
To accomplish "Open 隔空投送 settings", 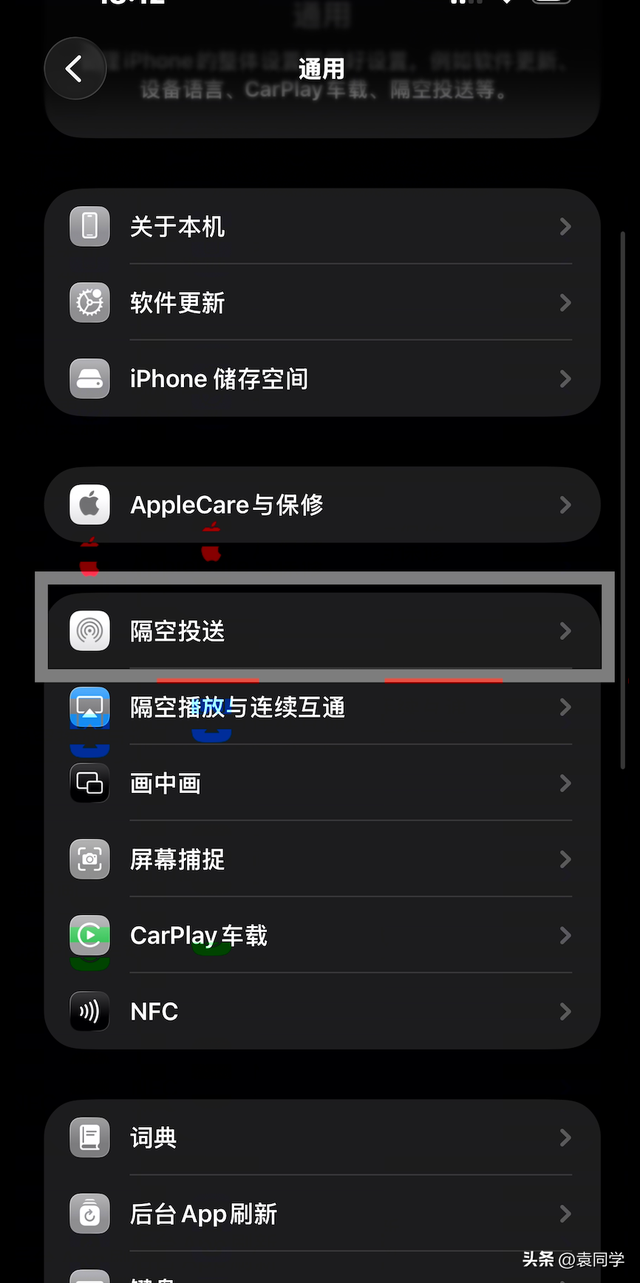I will [320, 631].
